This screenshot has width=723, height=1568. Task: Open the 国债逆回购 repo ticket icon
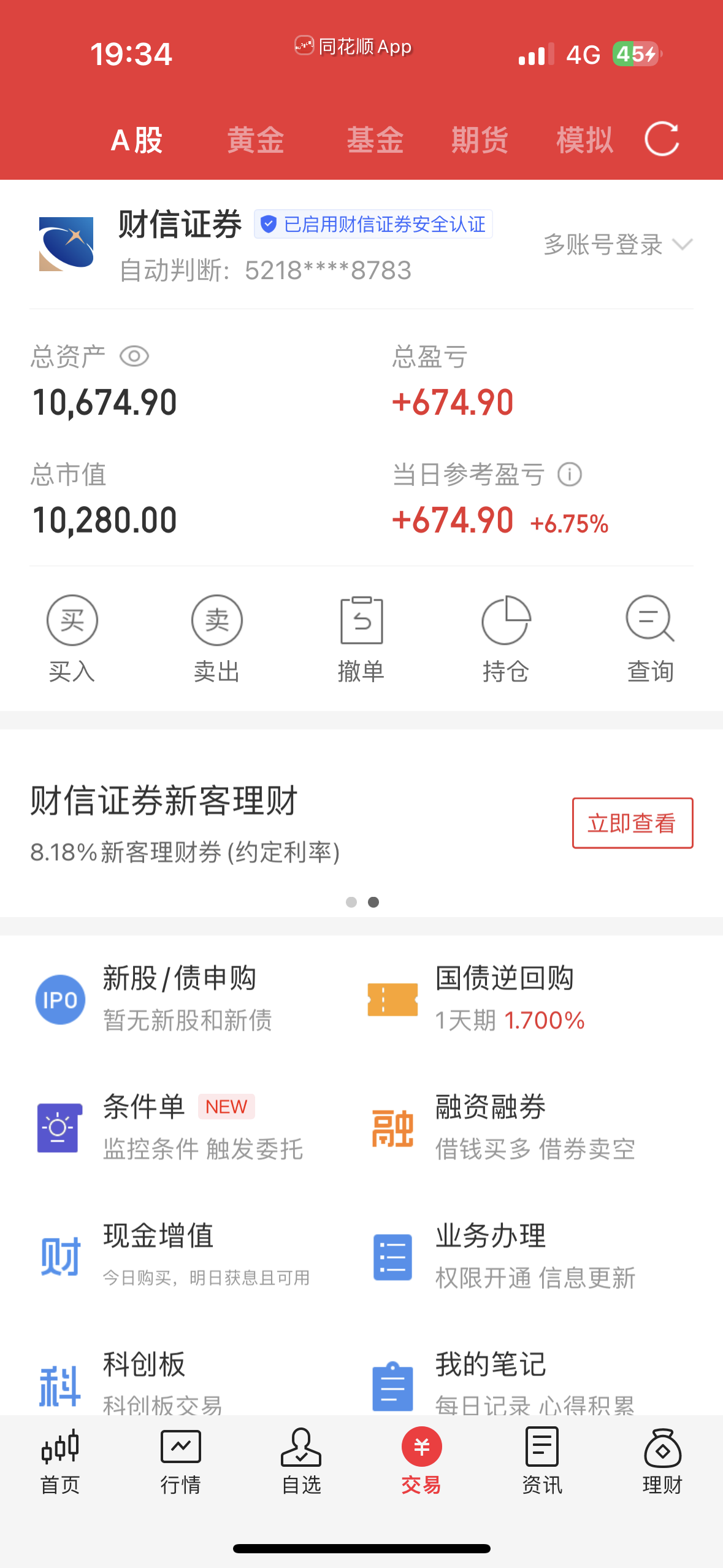(x=392, y=1000)
